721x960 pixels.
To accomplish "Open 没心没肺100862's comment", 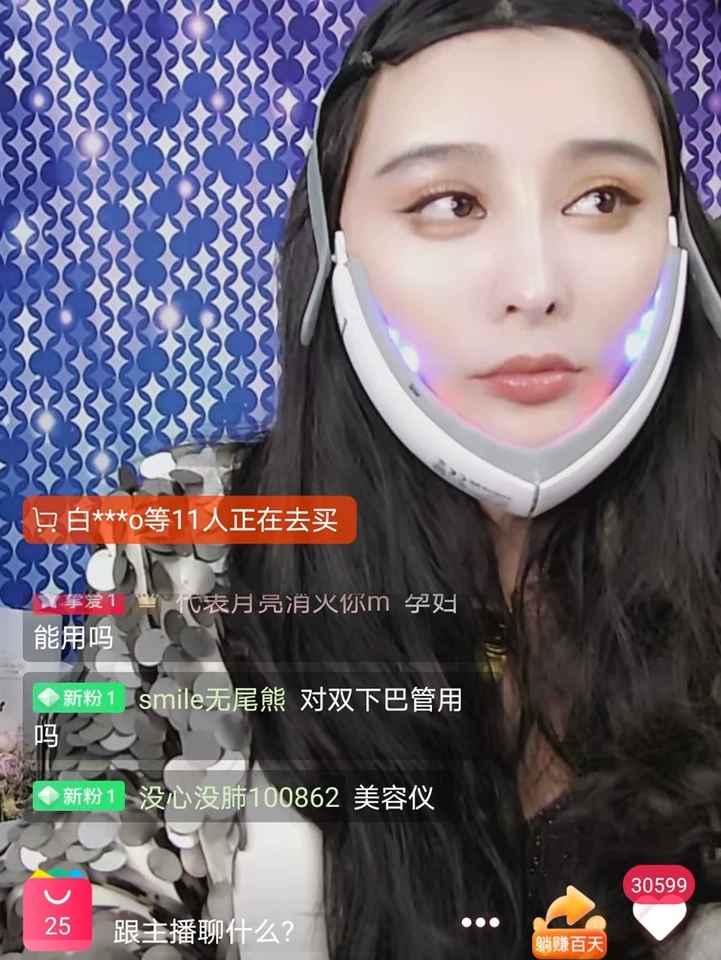I will pyautogui.click(x=236, y=797).
